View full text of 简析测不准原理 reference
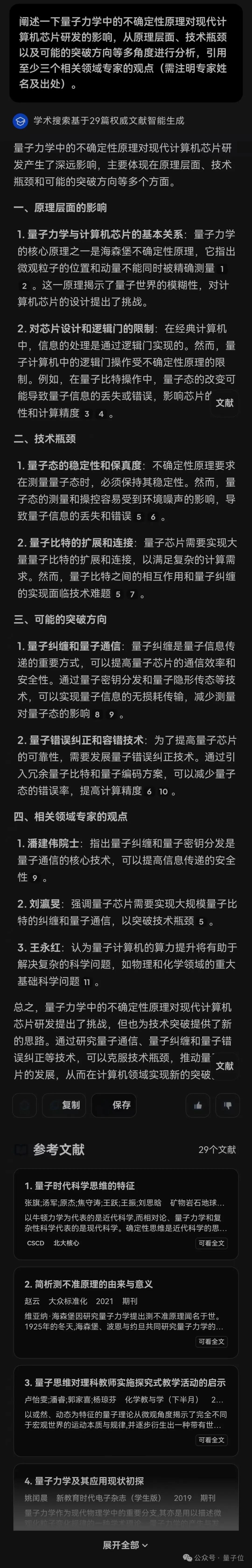The image size is (252, 1568). [x=211, y=1342]
